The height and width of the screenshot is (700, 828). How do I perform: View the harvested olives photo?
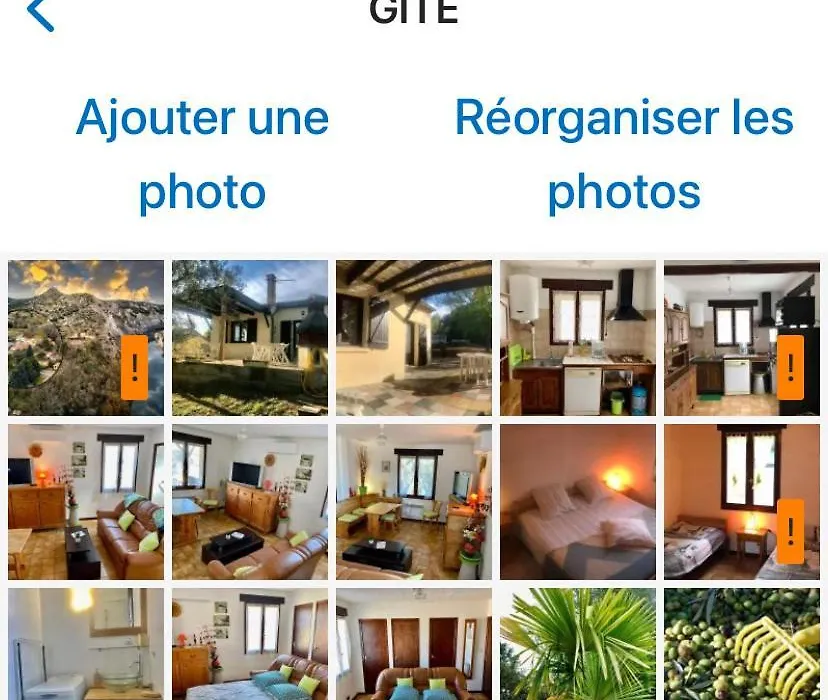742,644
